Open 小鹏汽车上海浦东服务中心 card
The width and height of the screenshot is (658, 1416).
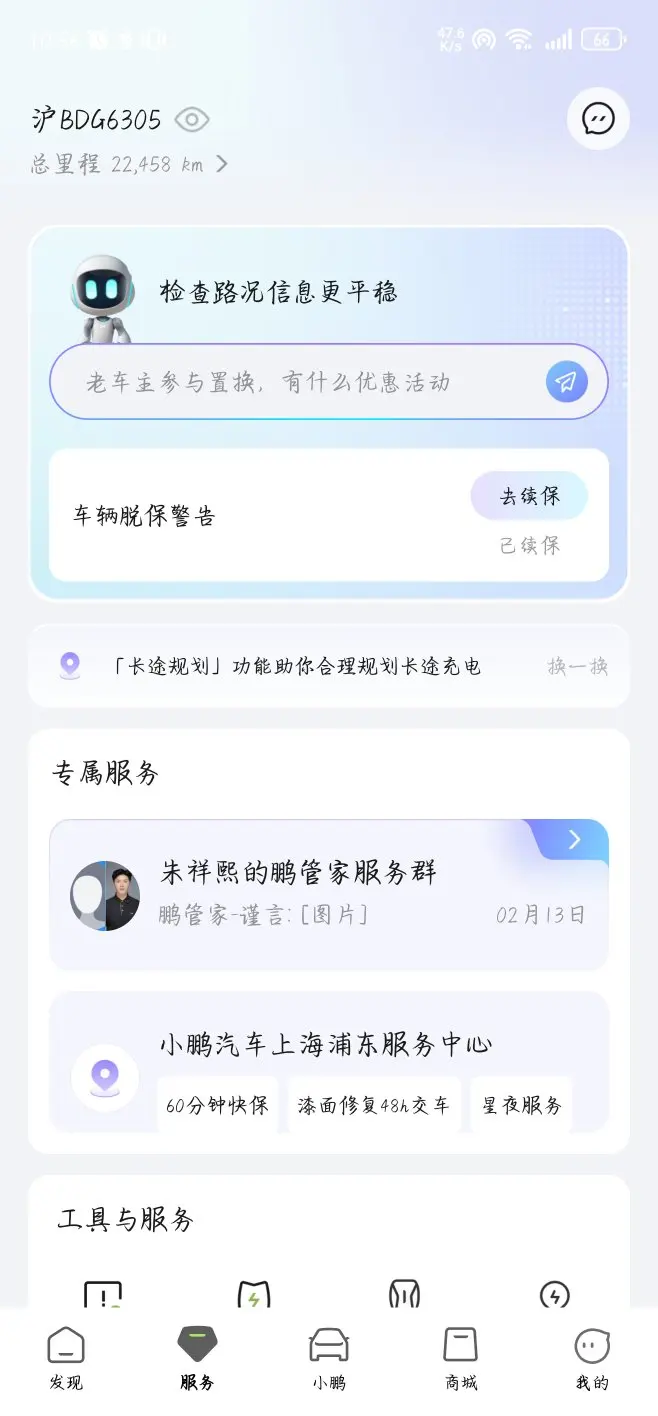pos(326,1045)
